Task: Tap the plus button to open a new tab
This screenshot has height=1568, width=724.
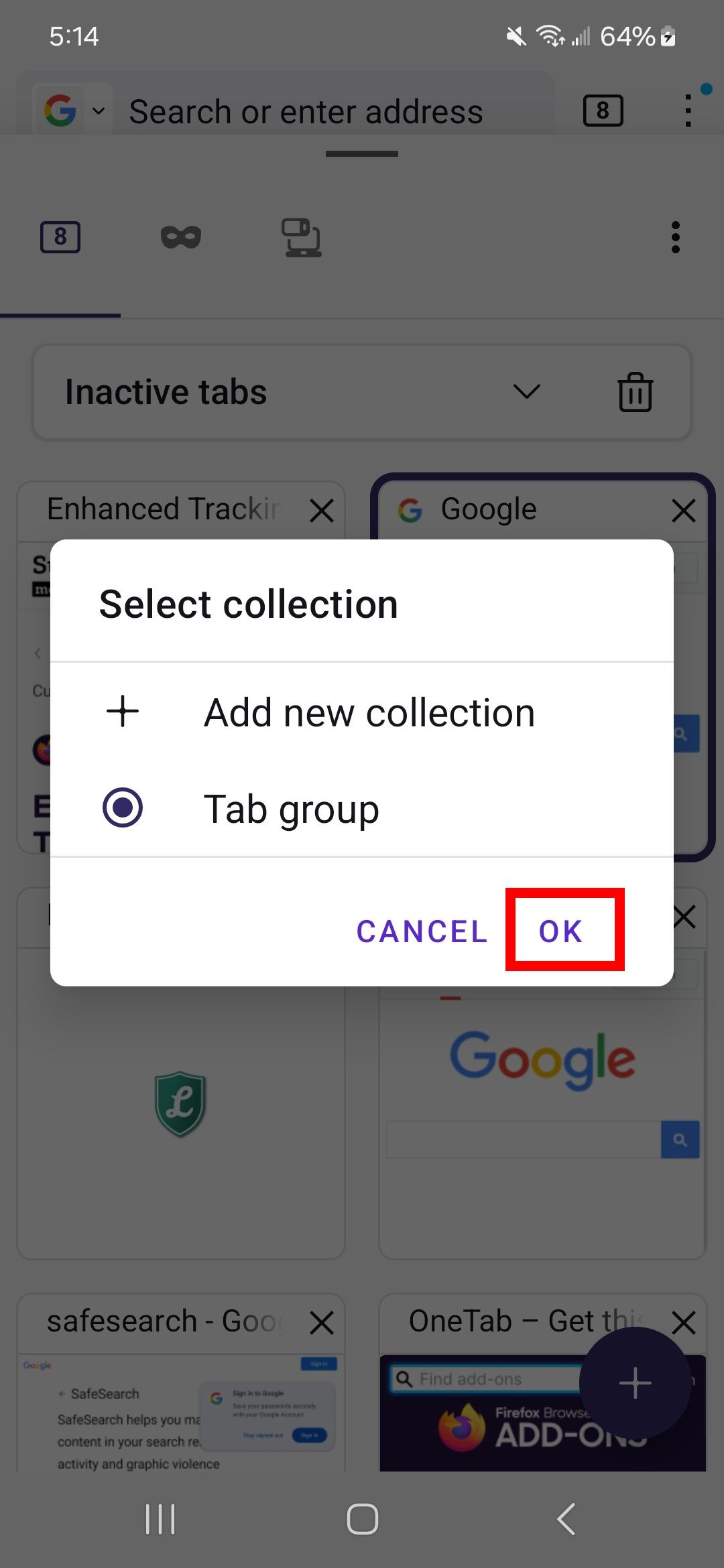Action: click(634, 1382)
